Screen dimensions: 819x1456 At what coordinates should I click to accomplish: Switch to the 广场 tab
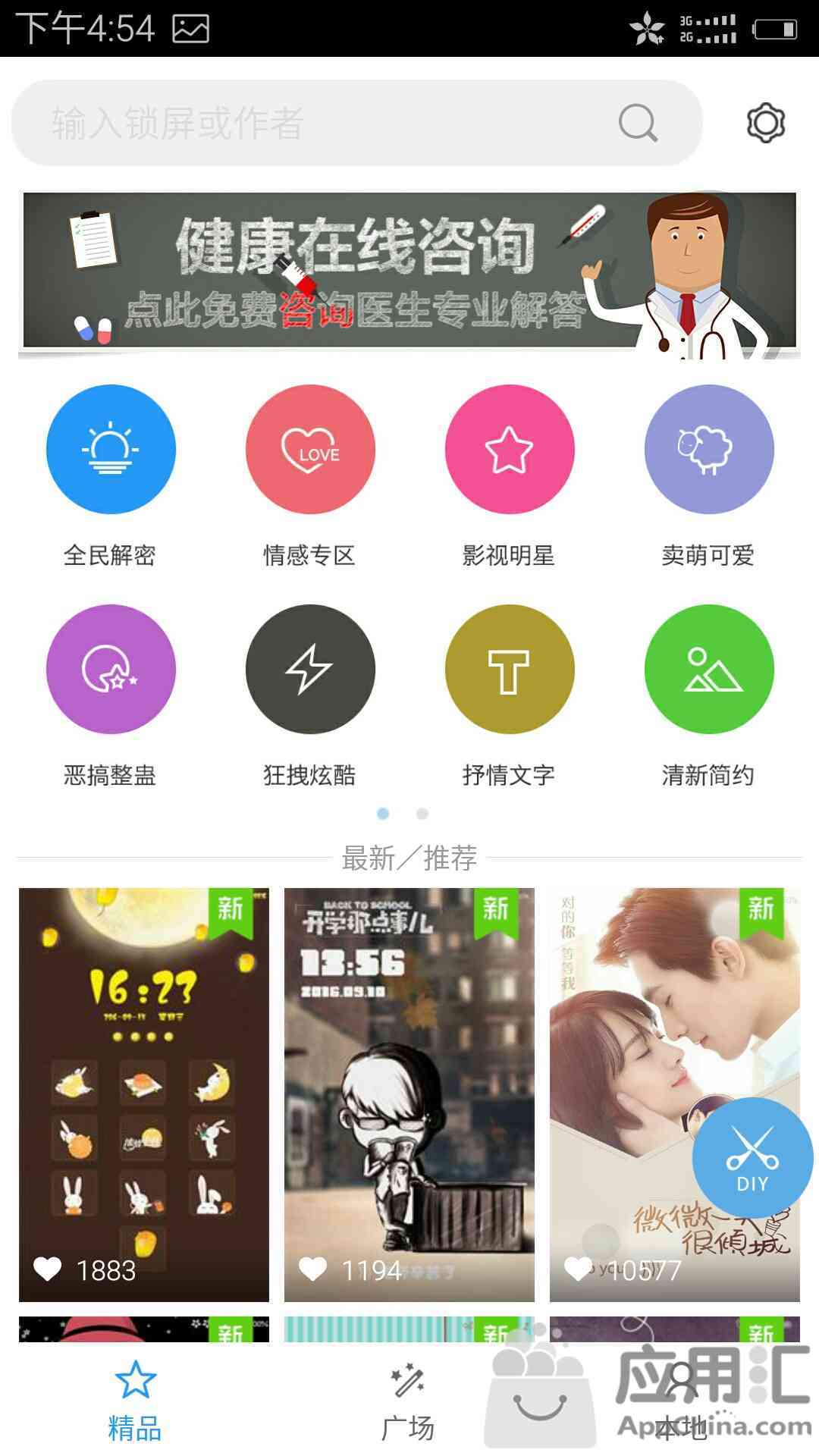[x=408, y=1401]
